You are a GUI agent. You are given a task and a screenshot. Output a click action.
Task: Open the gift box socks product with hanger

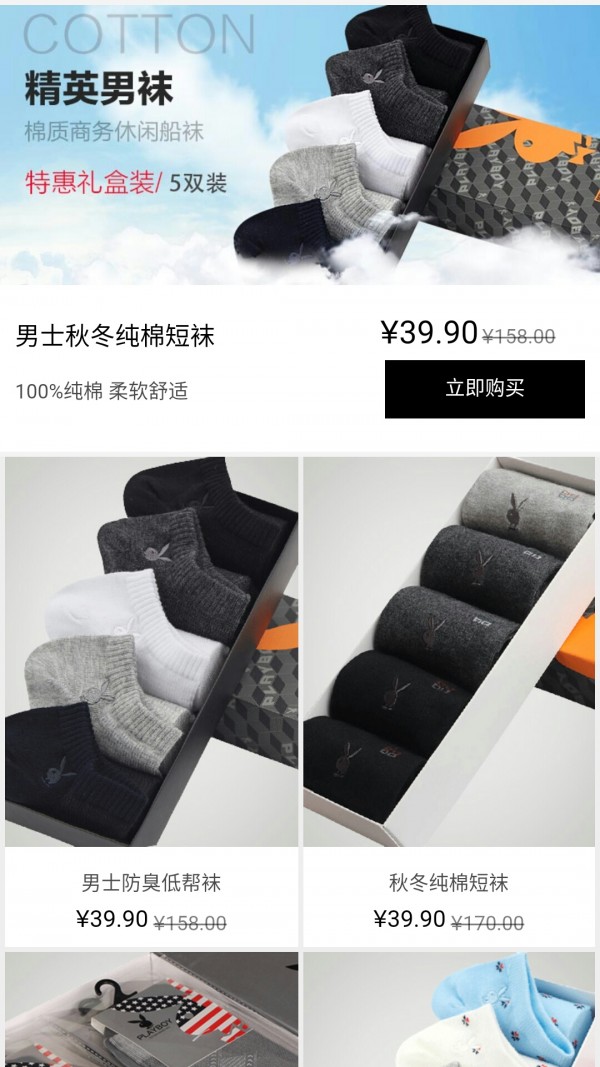152,1010
